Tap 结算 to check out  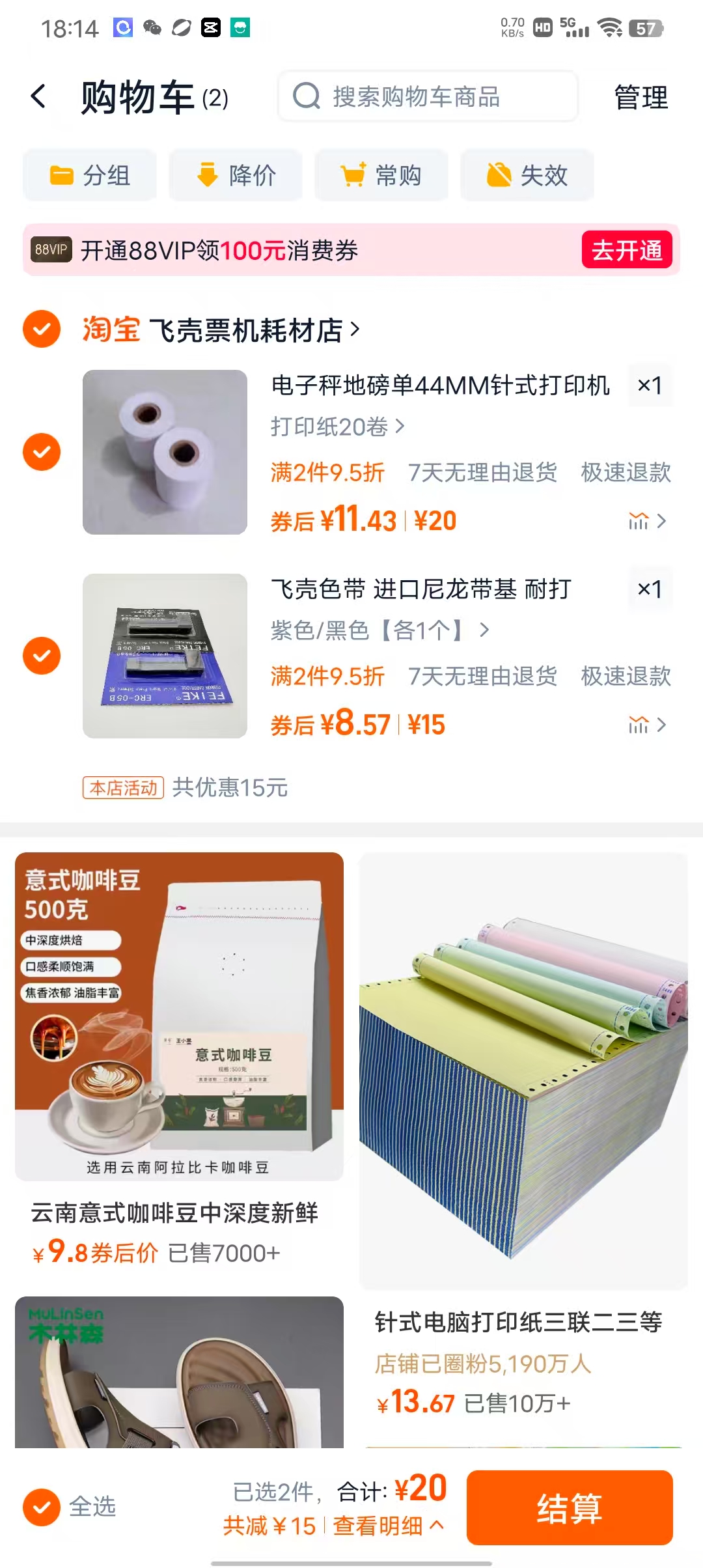(569, 1507)
